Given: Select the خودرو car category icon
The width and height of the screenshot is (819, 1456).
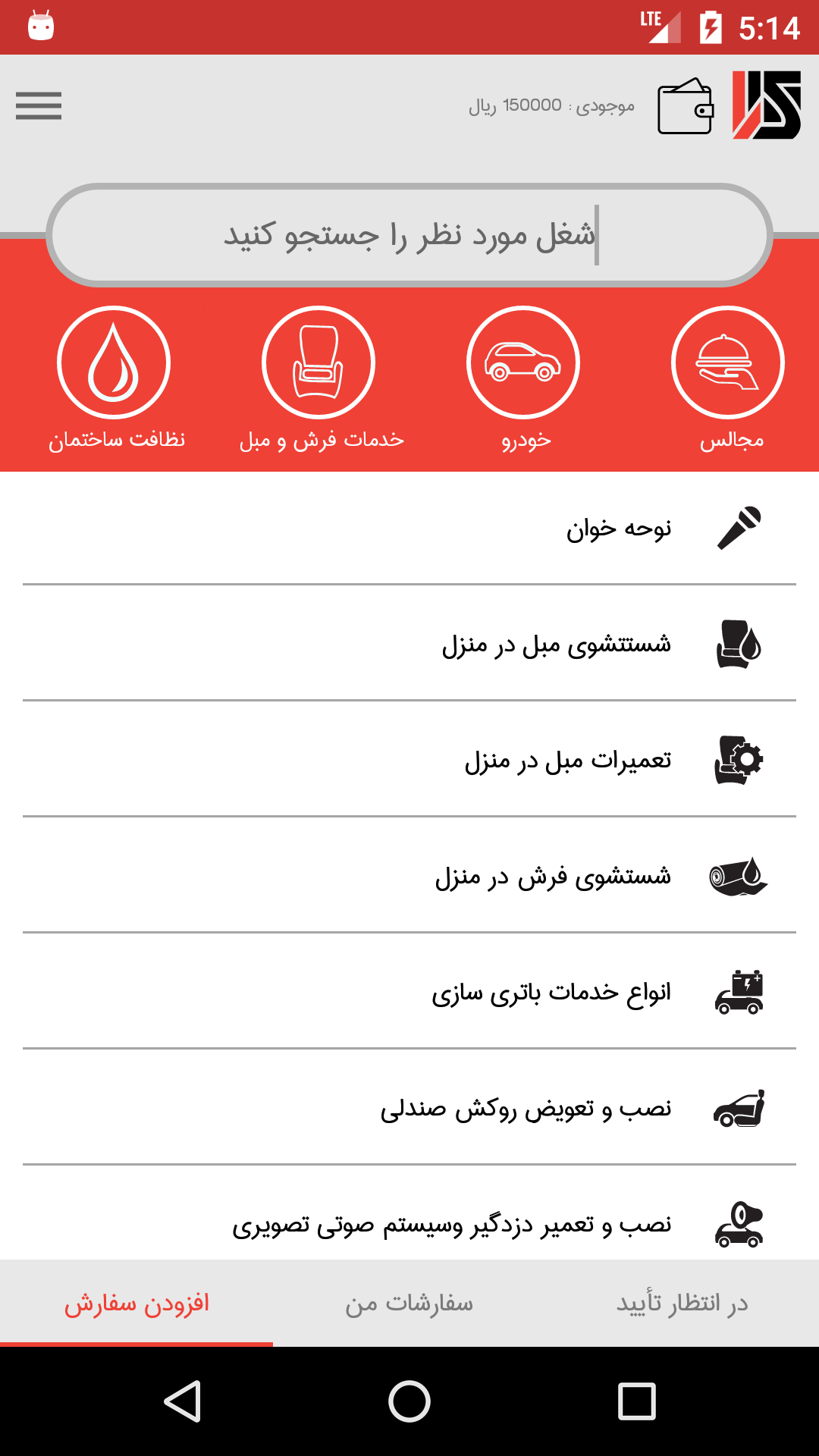Looking at the screenshot, I should click(524, 362).
